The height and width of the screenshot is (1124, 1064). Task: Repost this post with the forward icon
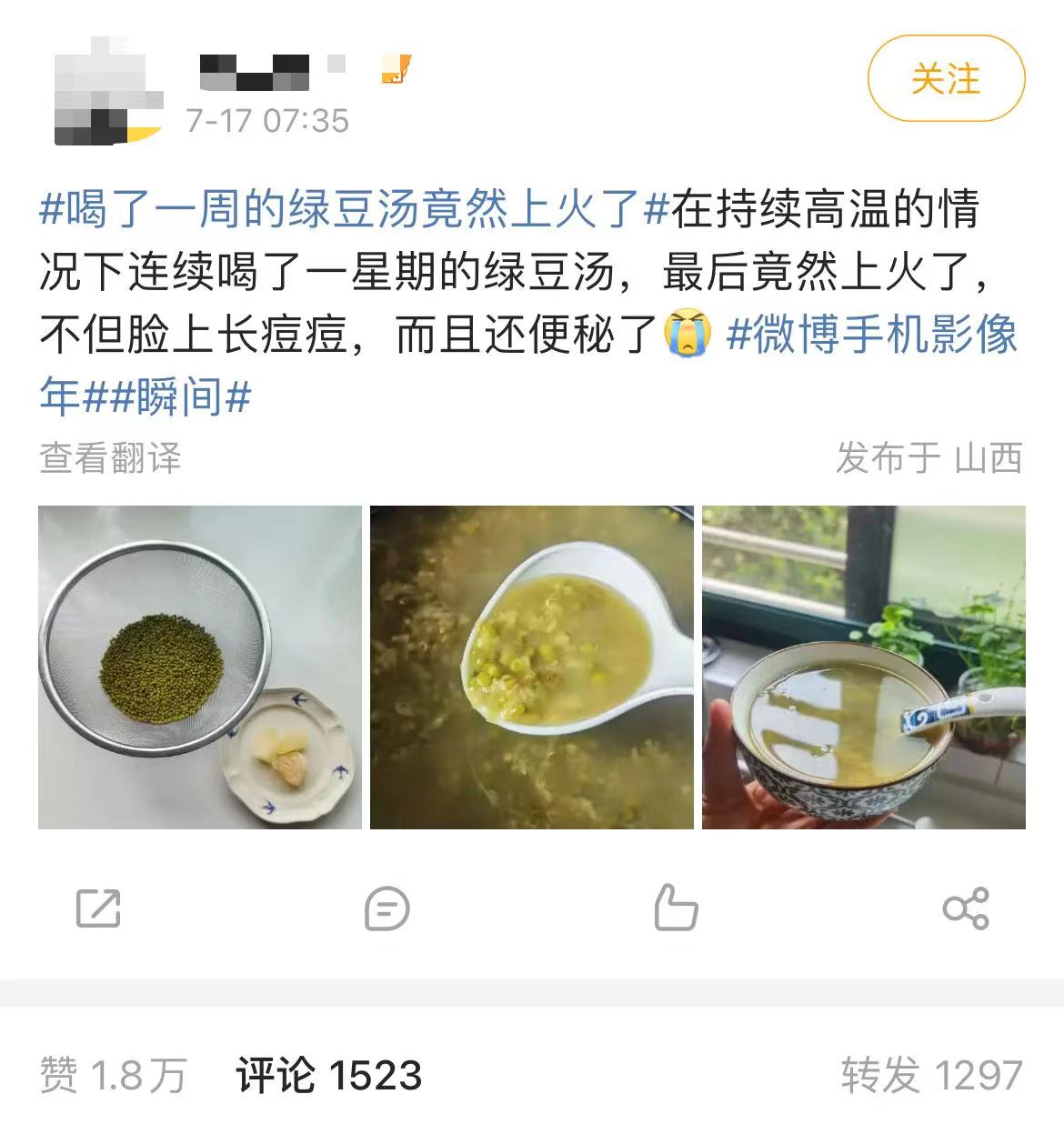point(98,908)
